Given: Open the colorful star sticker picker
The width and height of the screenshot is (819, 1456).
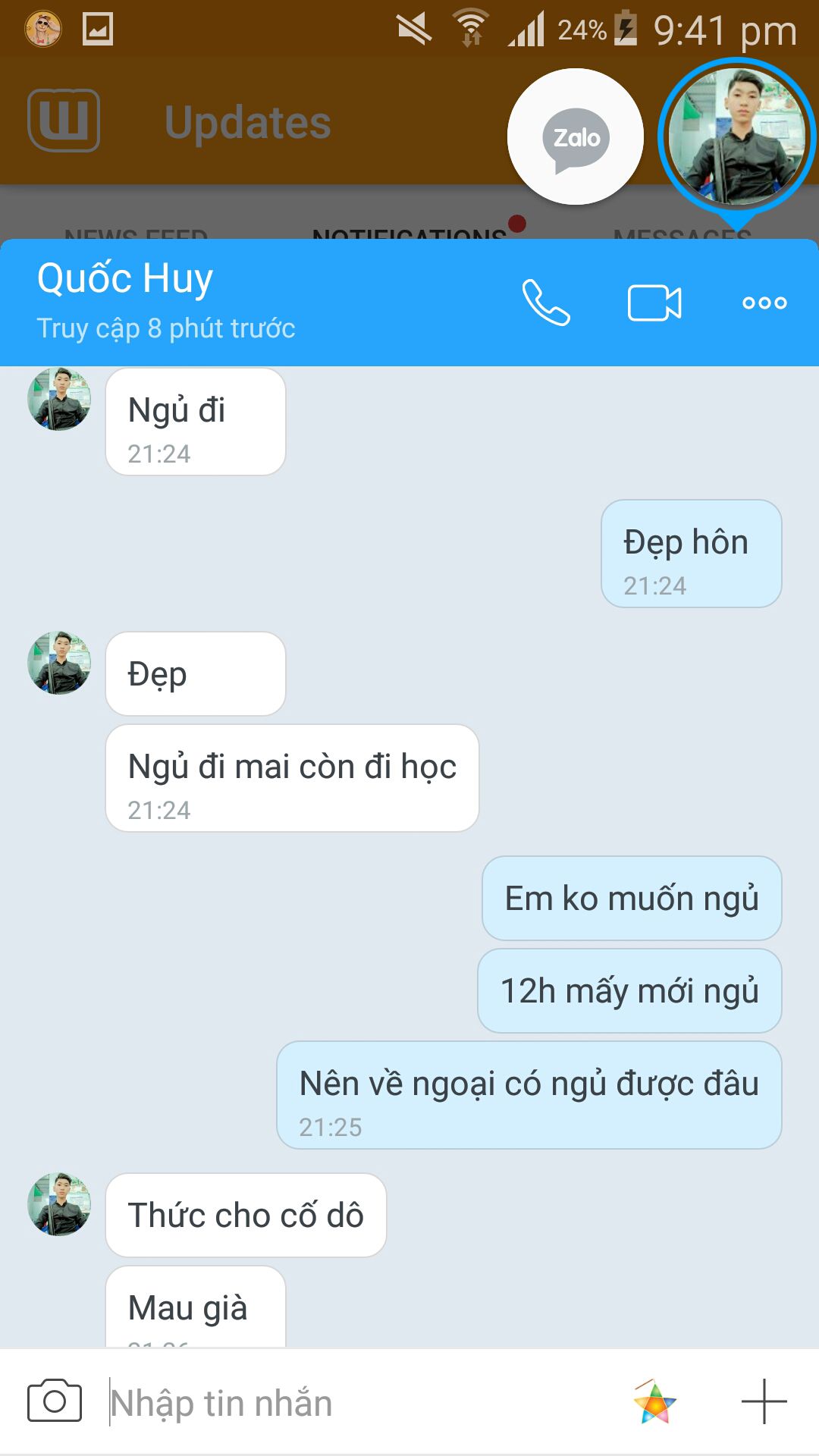Looking at the screenshot, I should (654, 1401).
